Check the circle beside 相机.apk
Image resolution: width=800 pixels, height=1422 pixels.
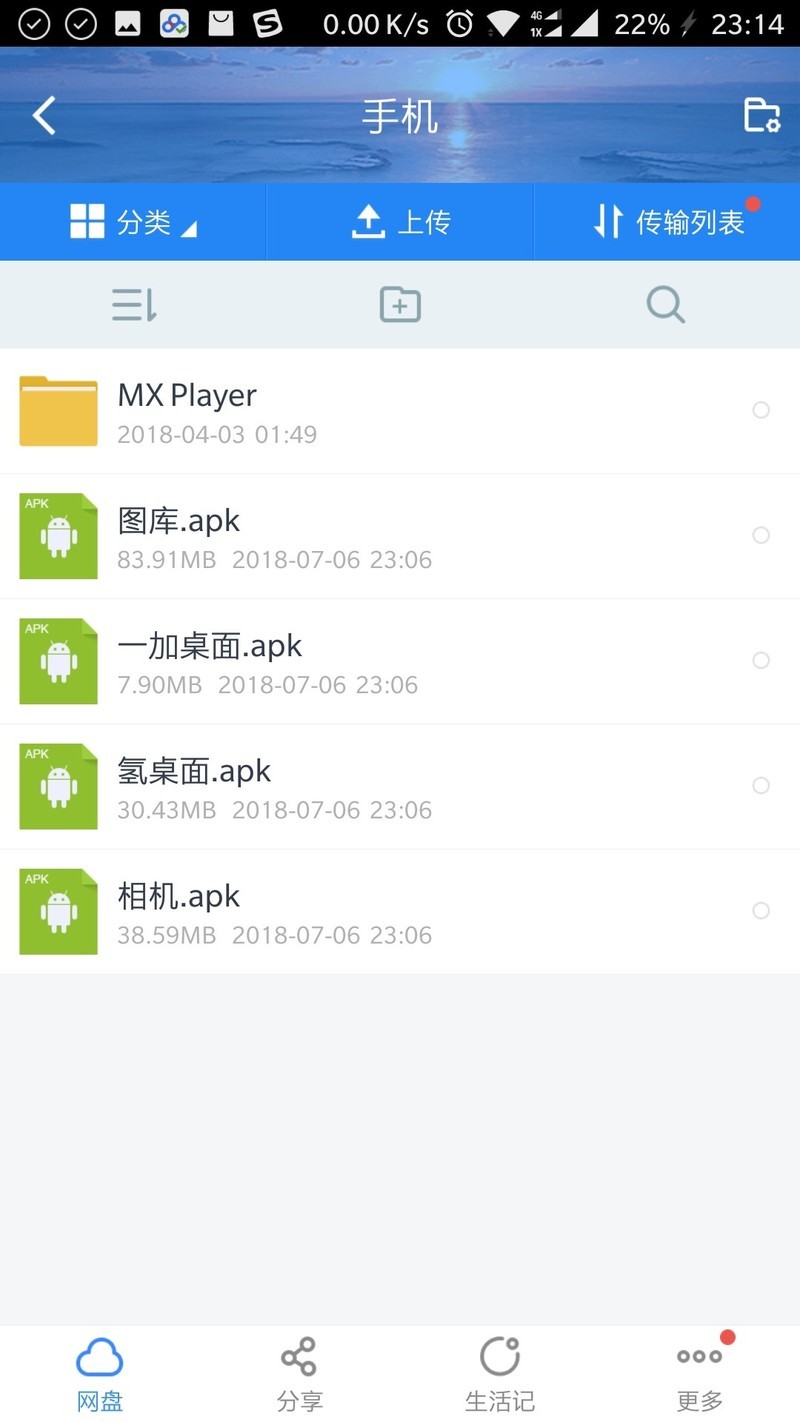point(761,911)
